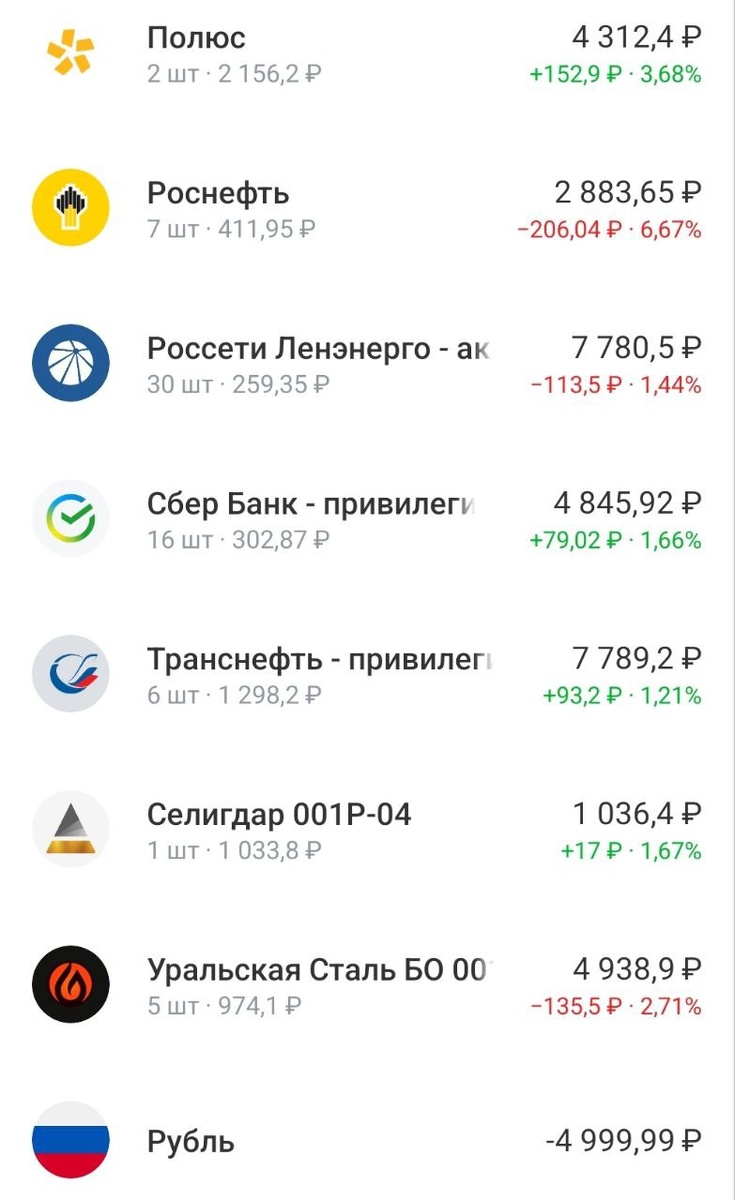Open Сбер Банк preferred shares
The width and height of the screenshot is (735, 1200).
click(x=367, y=520)
